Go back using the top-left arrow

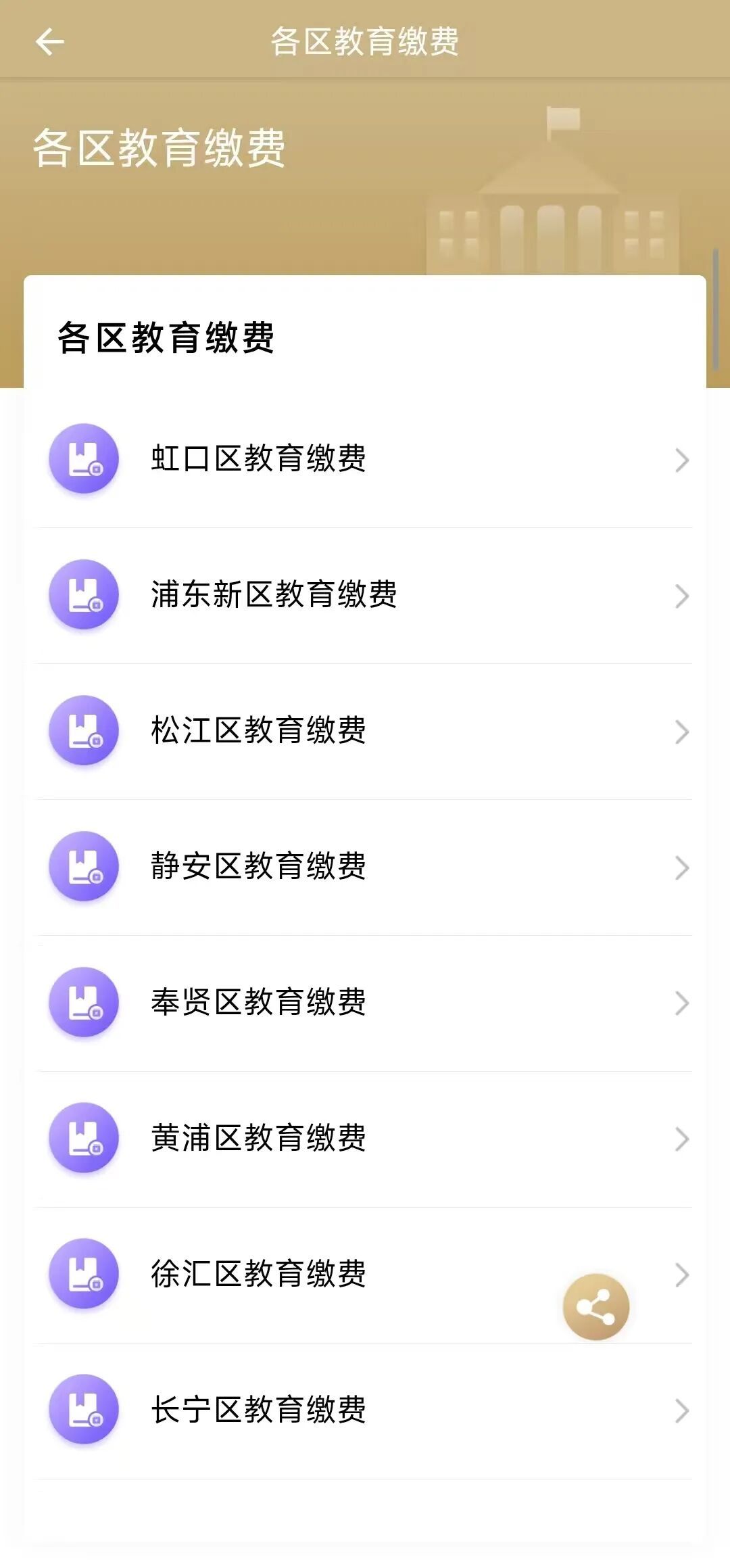(49, 42)
